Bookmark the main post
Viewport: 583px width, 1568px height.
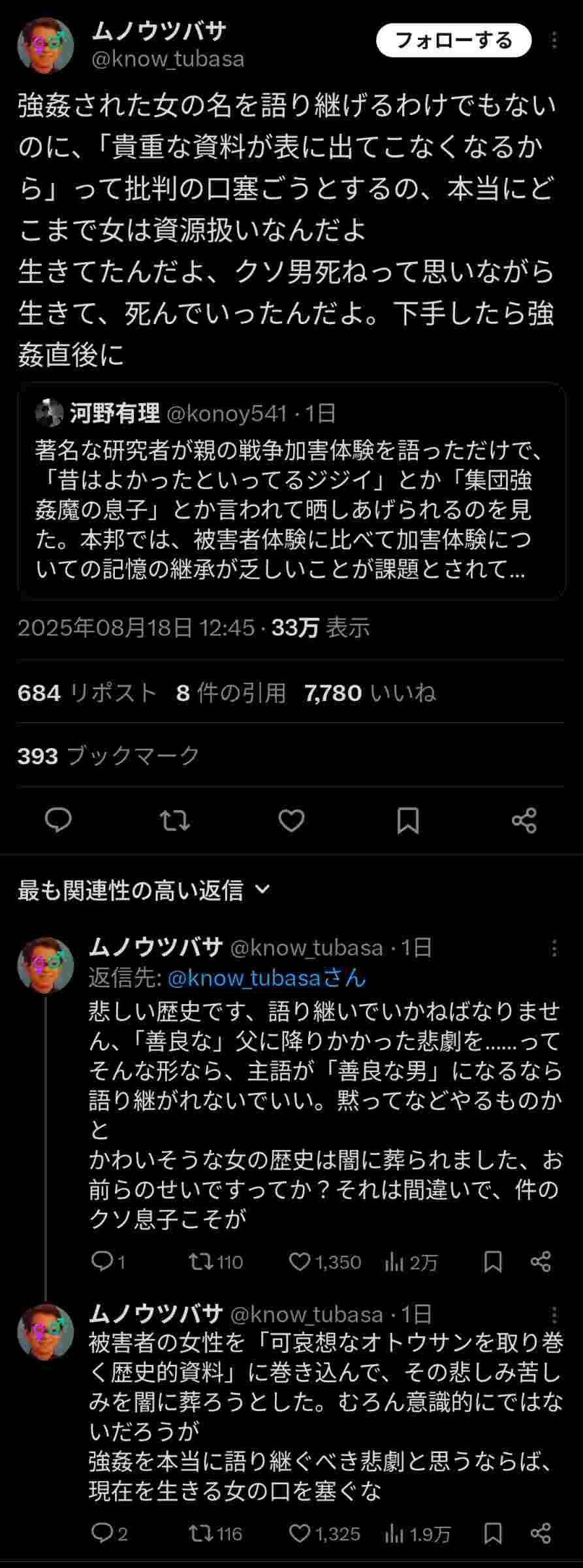coord(408,820)
